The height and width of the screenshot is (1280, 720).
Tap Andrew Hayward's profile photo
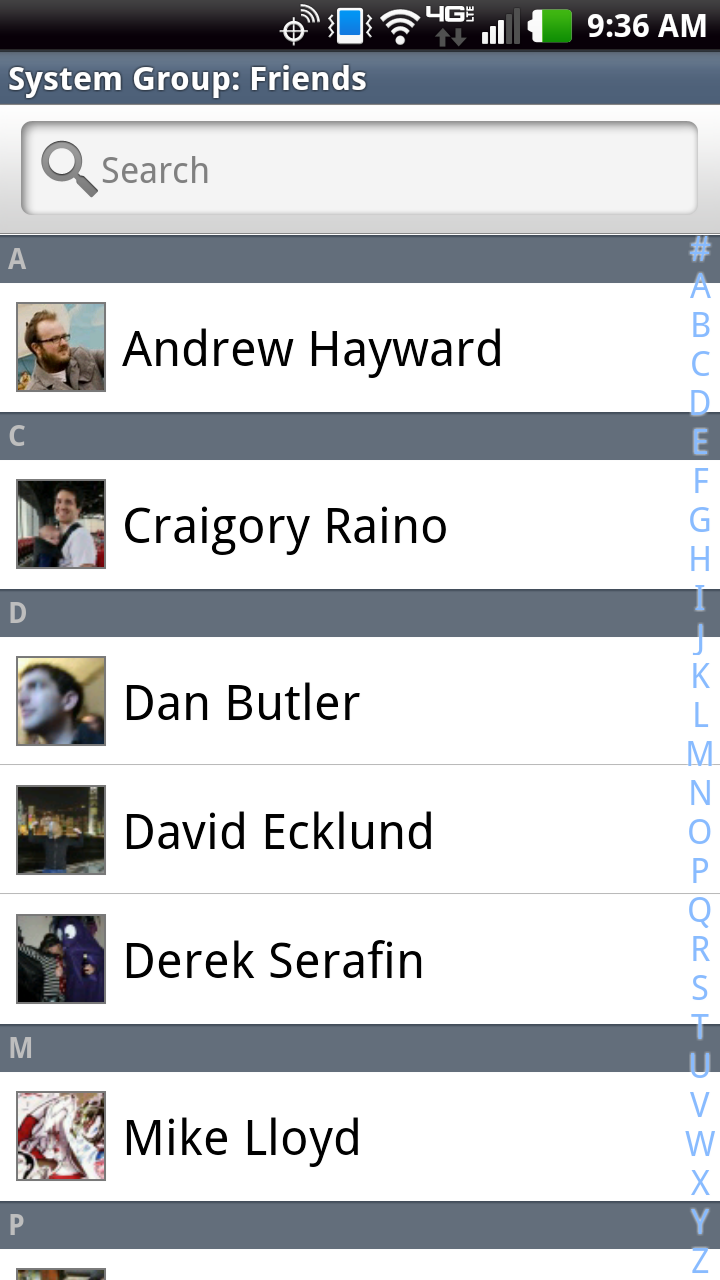click(x=61, y=347)
